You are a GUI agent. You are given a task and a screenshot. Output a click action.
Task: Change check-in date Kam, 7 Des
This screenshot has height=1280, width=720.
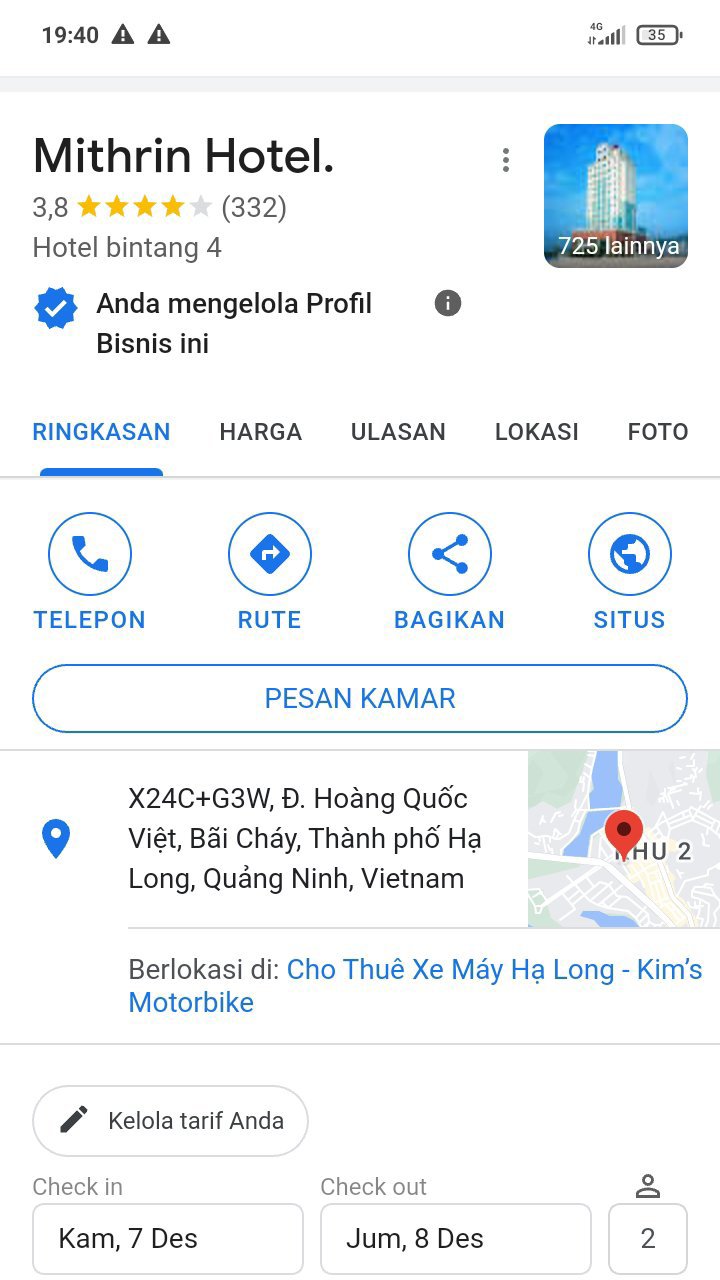pyautogui.click(x=168, y=1238)
